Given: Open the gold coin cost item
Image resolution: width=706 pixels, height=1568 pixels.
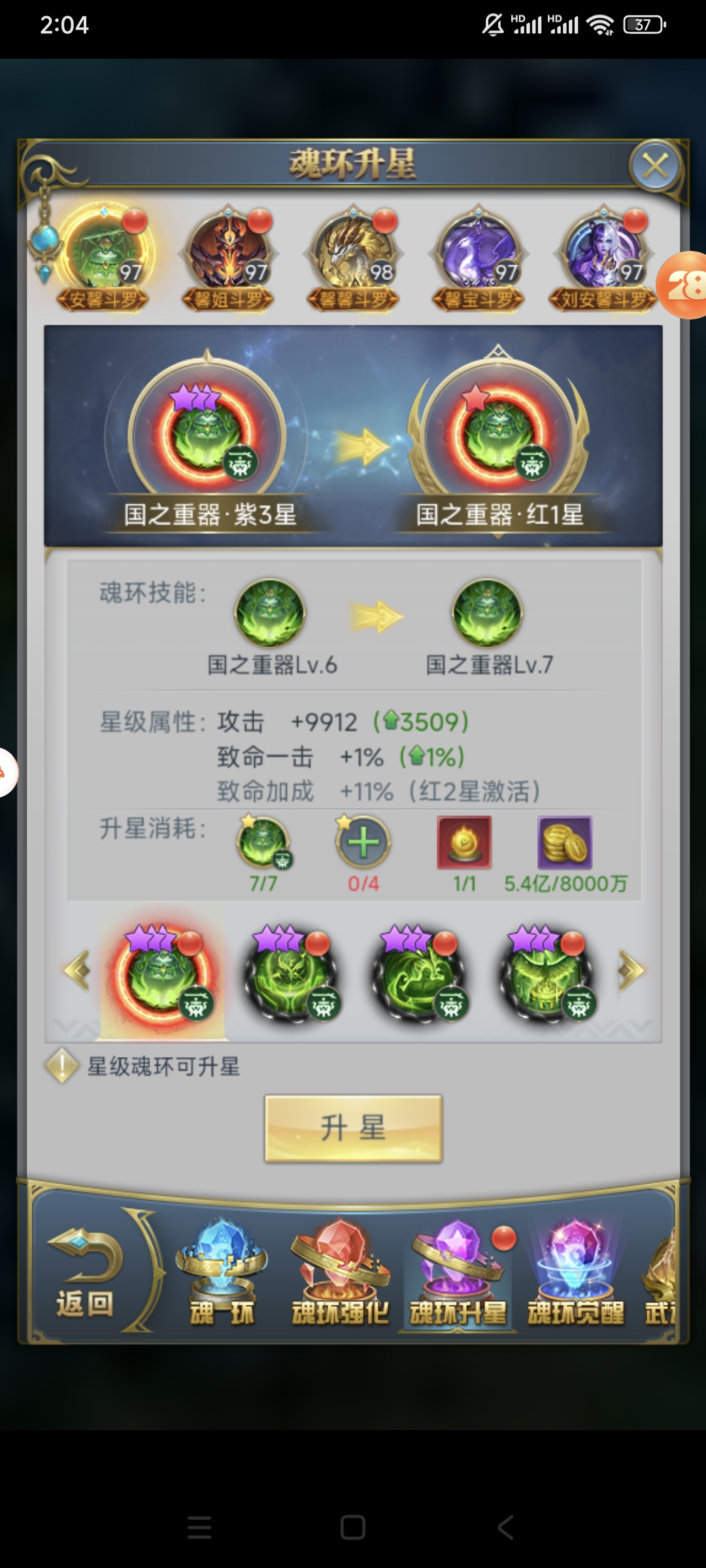Looking at the screenshot, I should (565, 843).
